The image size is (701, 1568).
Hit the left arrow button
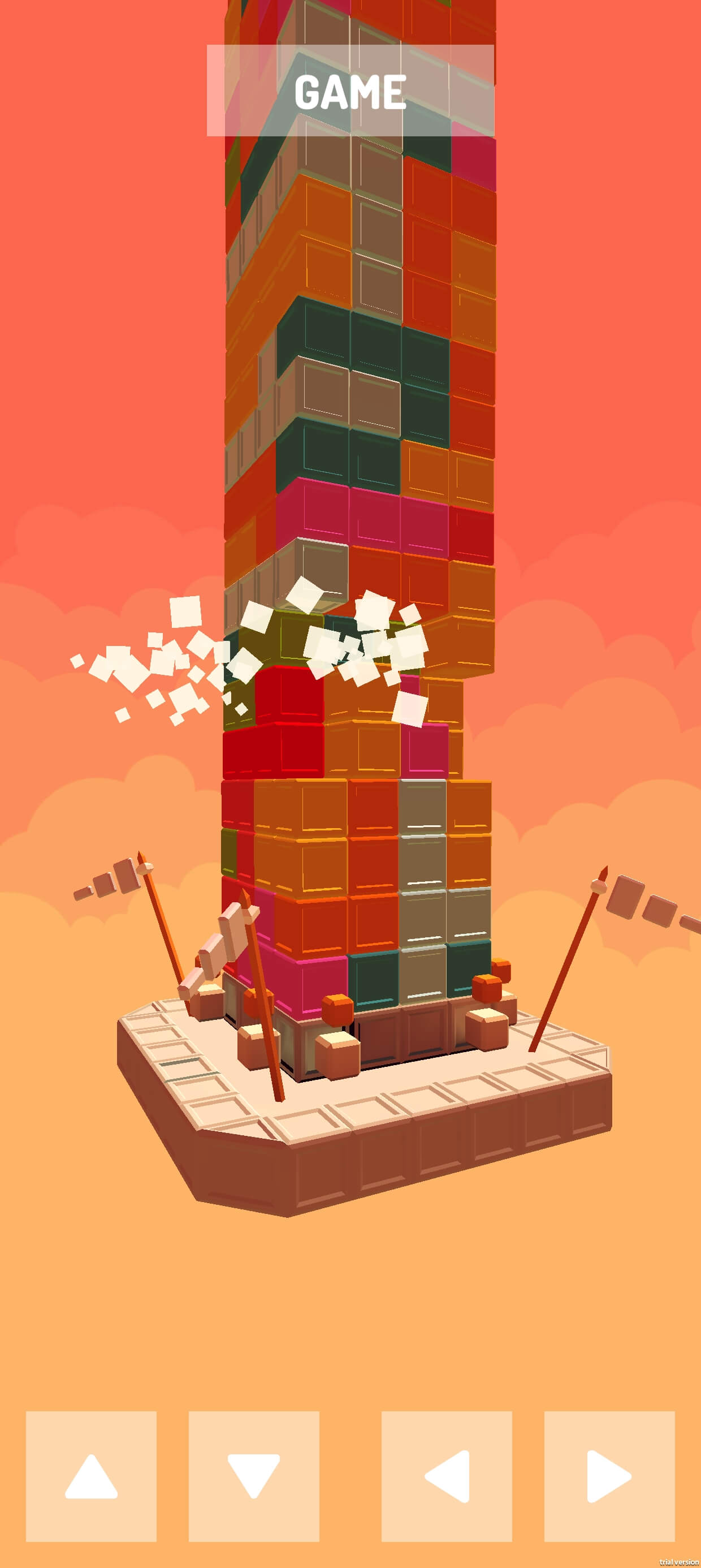point(447,1477)
